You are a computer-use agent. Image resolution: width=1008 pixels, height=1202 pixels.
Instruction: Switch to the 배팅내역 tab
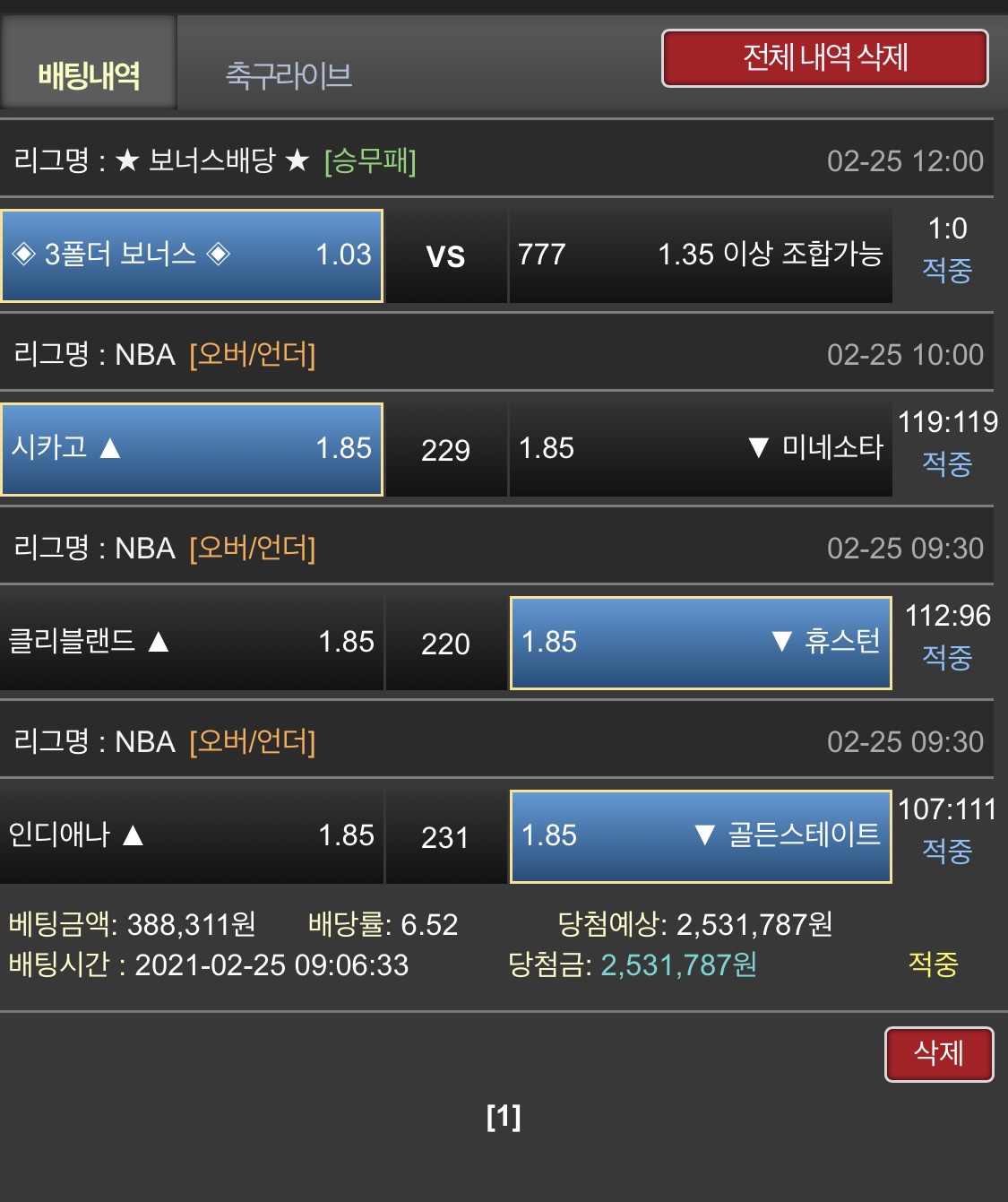click(89, 74)
